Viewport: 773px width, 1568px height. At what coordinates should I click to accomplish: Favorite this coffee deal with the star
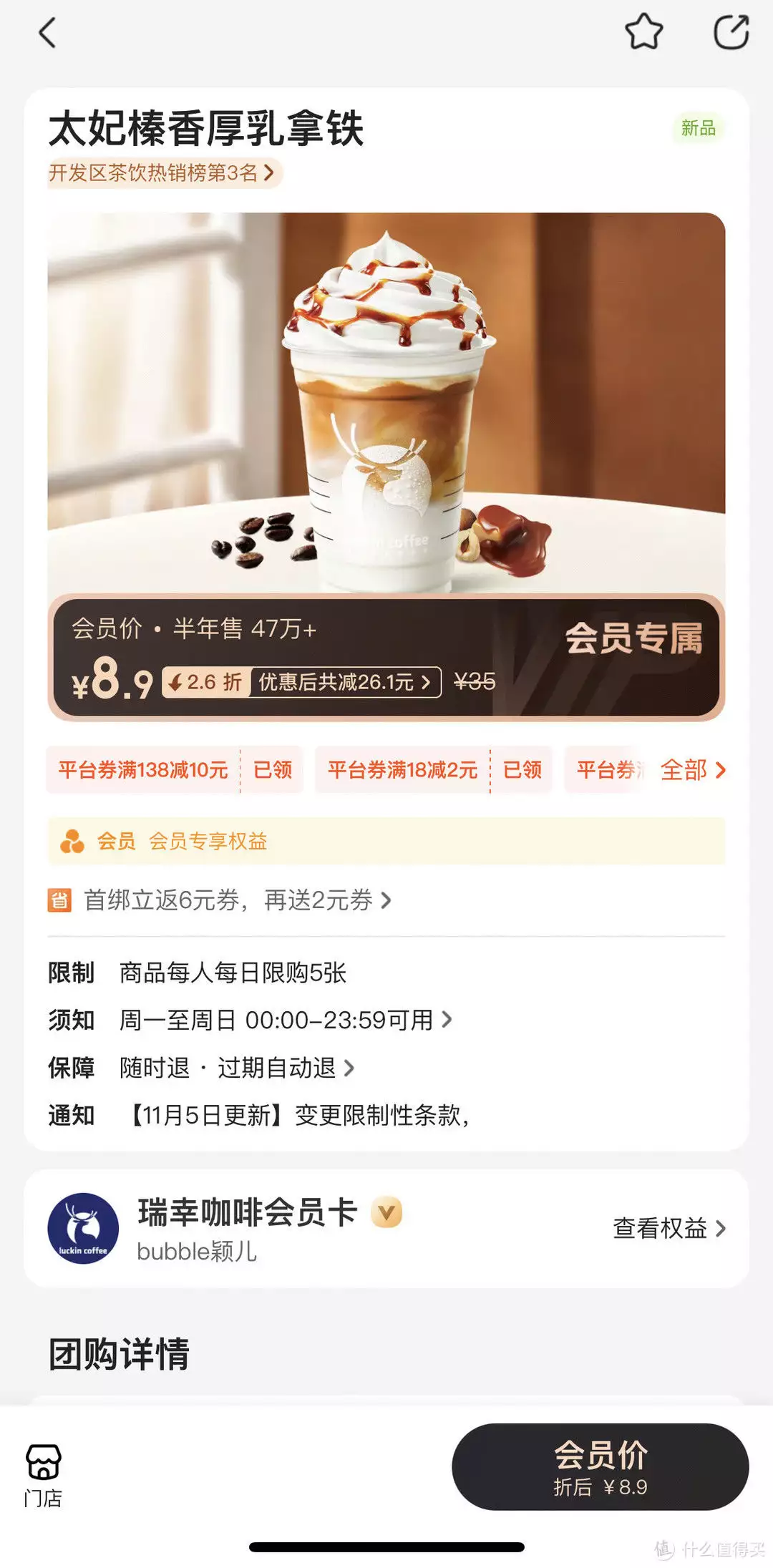[643, 32]
